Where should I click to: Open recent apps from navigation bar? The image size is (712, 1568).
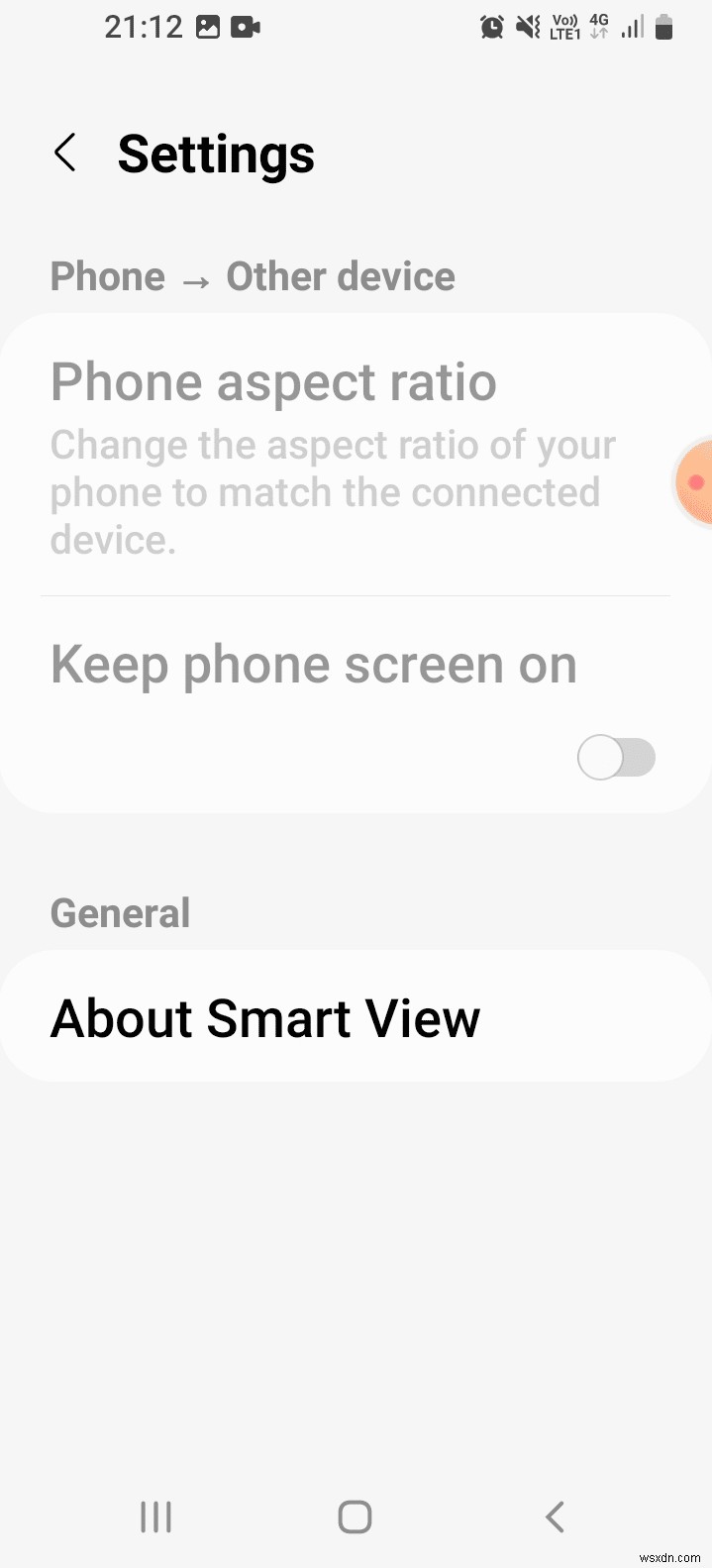[x=155, y=1516]
